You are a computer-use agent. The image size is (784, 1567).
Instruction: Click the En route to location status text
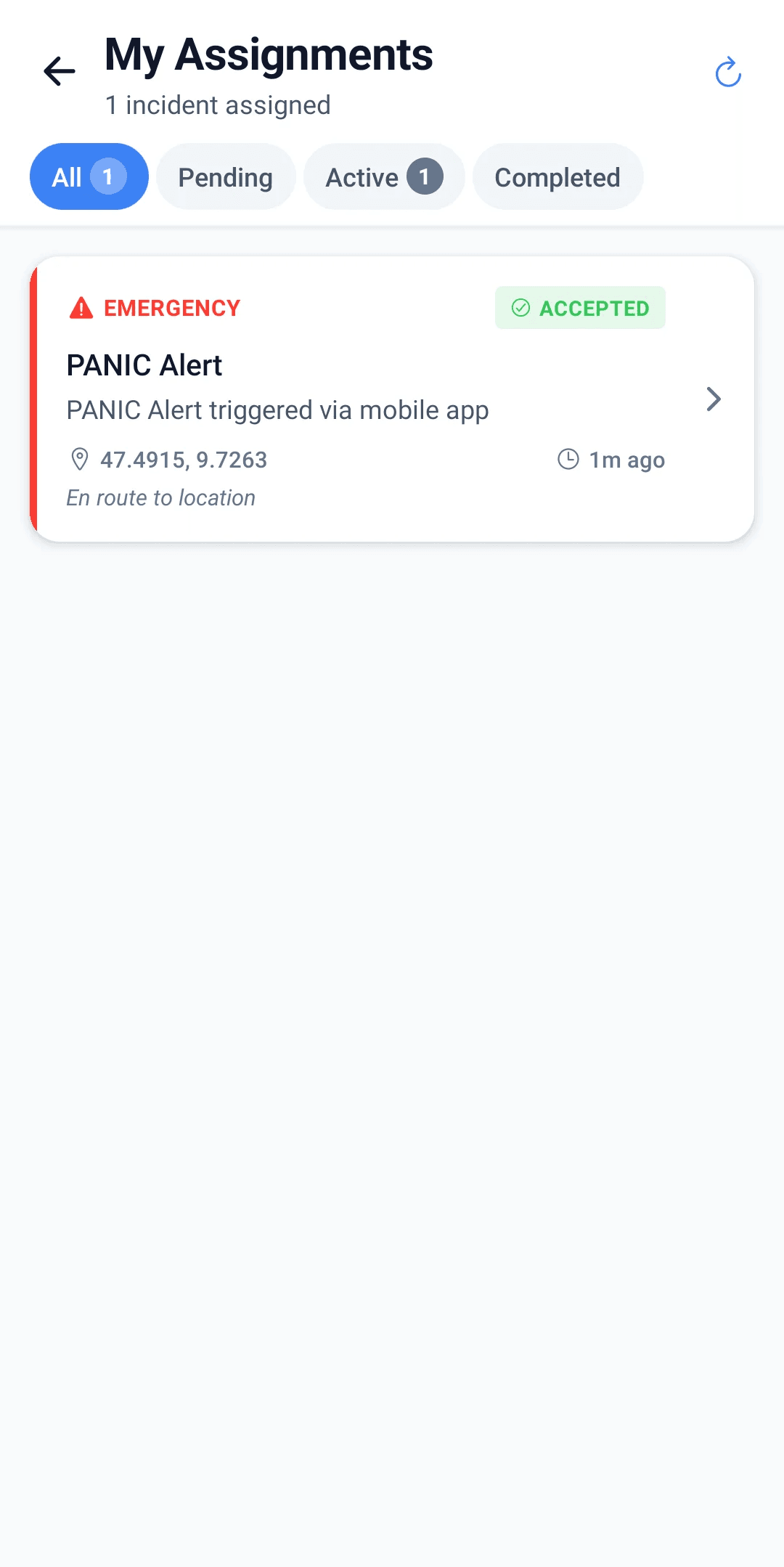coord(160,497)
